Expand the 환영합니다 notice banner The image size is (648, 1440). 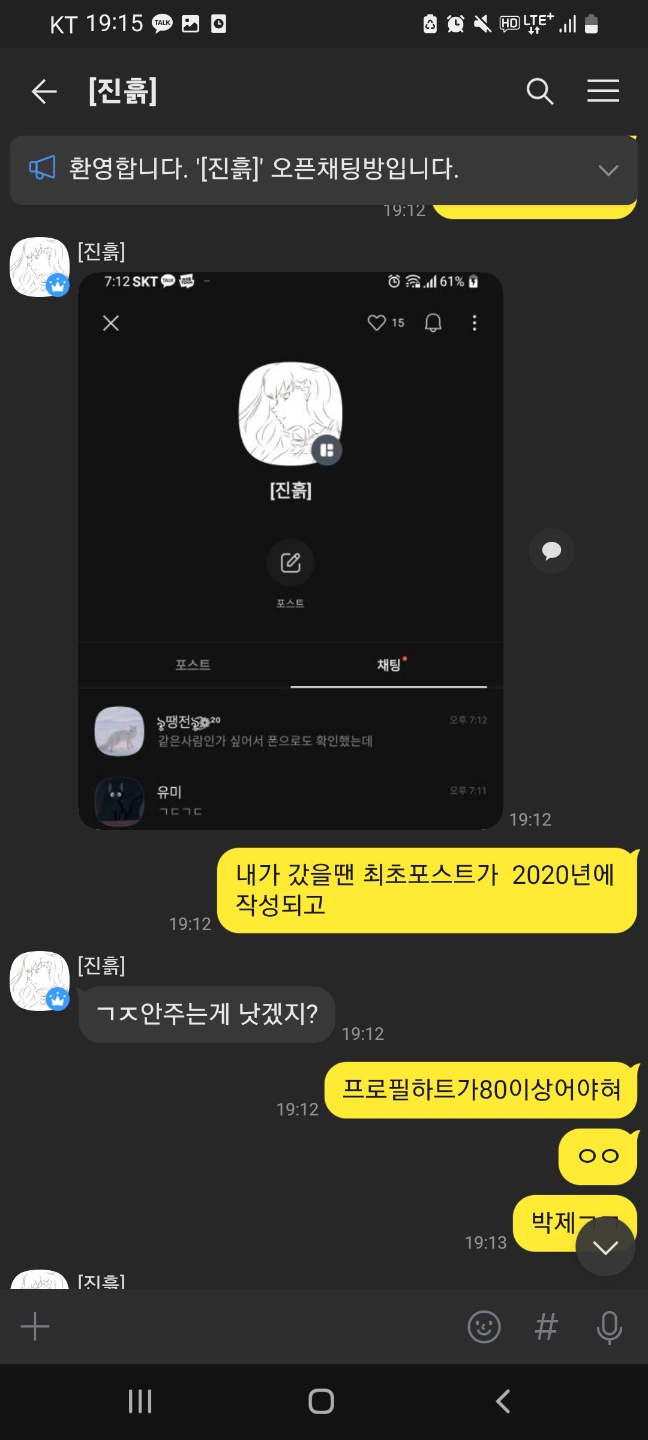[x=608, y=170]
